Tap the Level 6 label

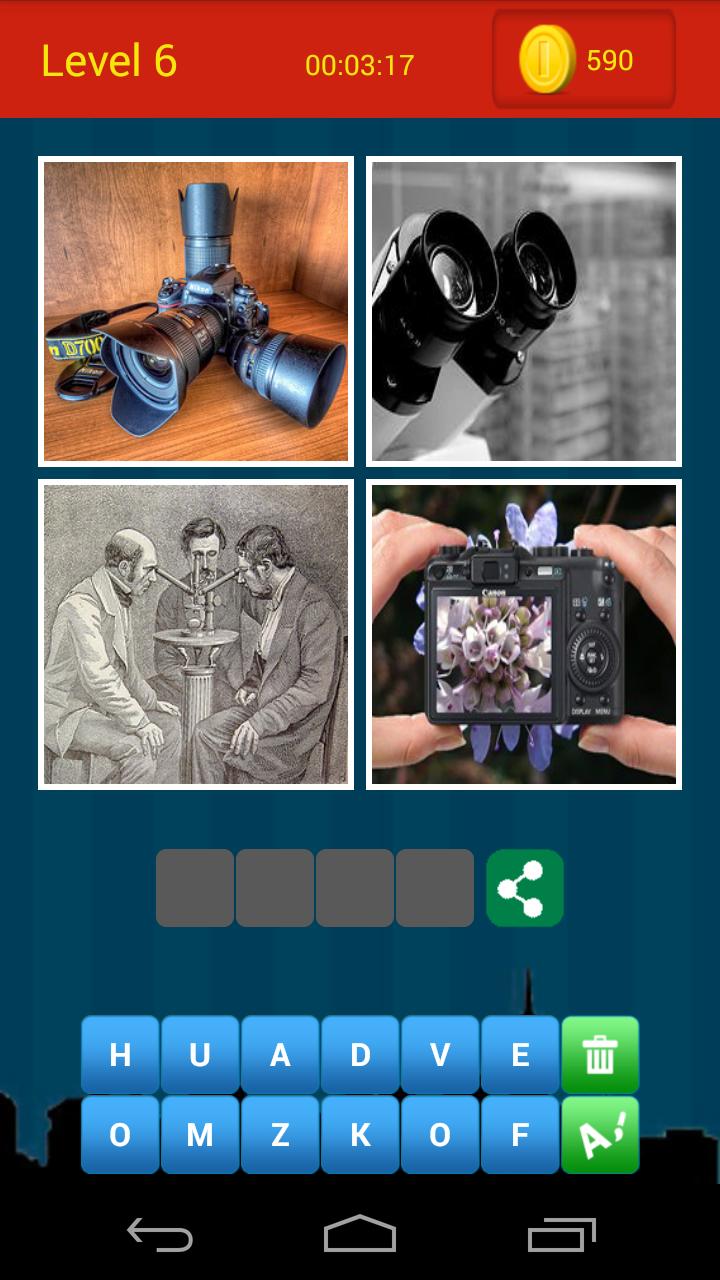click(107, 59)
